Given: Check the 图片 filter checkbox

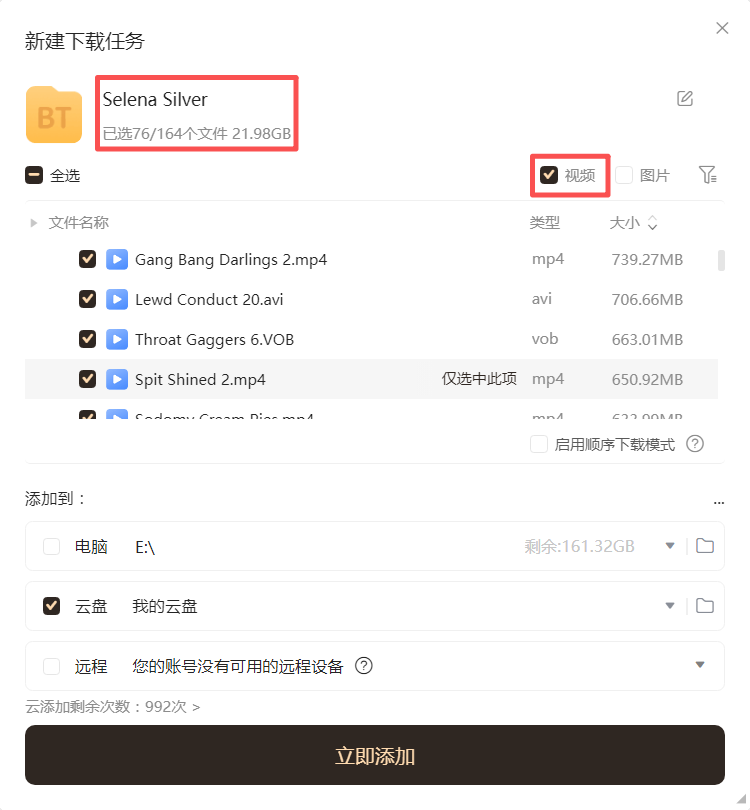Looking at the screenshot, I should click(x=624, y=175).
